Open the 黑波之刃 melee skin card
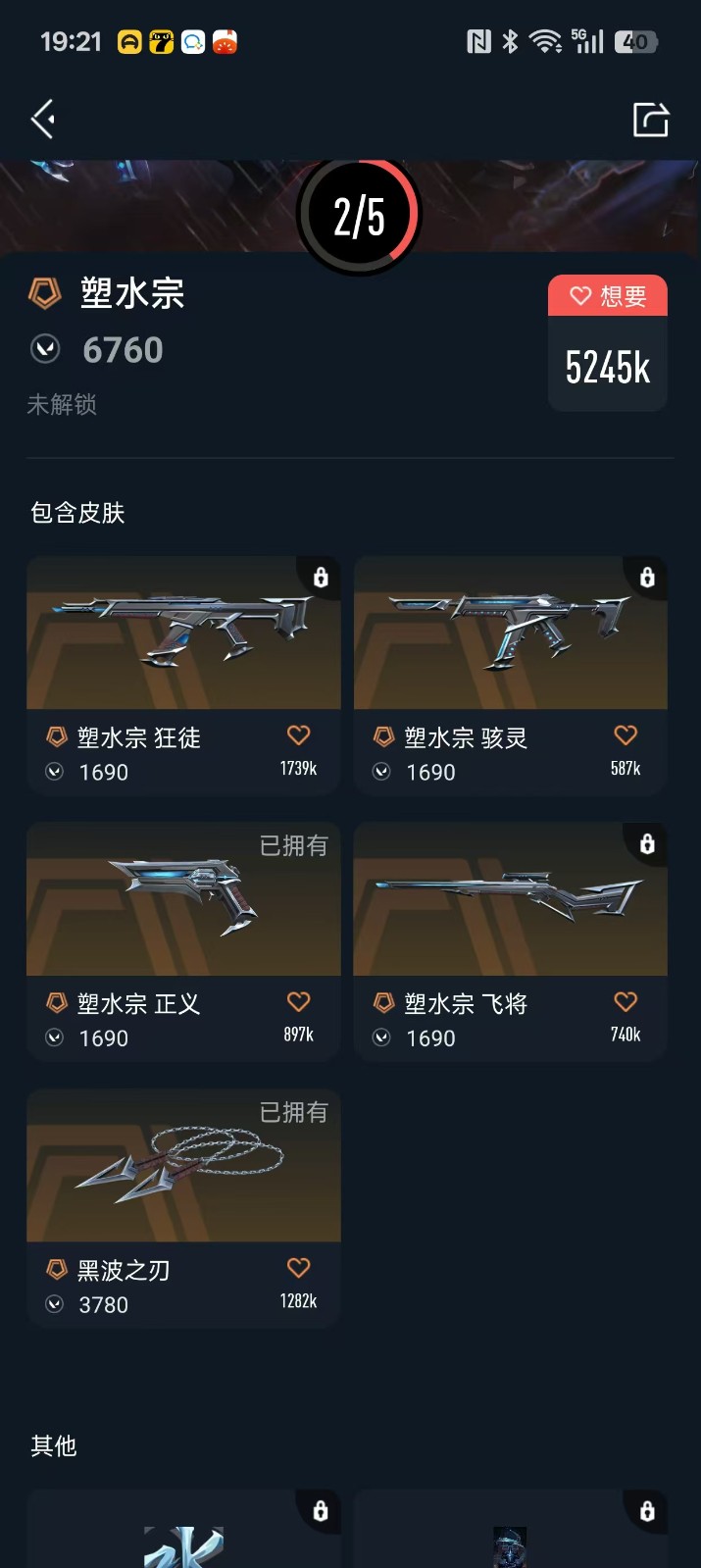 click(183, 1208)
